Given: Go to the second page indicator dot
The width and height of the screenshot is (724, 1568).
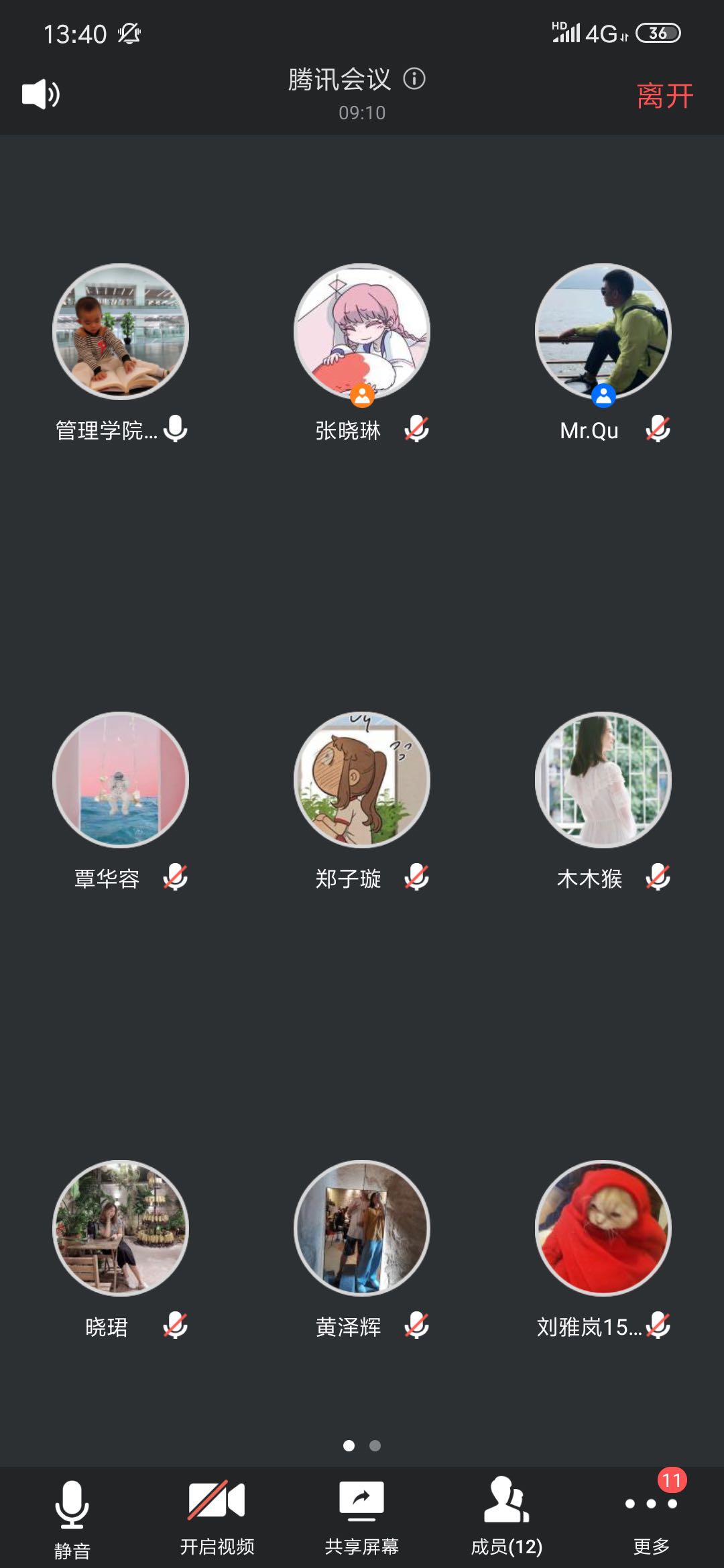Looking at the screenshot, I should [375, 1445].
